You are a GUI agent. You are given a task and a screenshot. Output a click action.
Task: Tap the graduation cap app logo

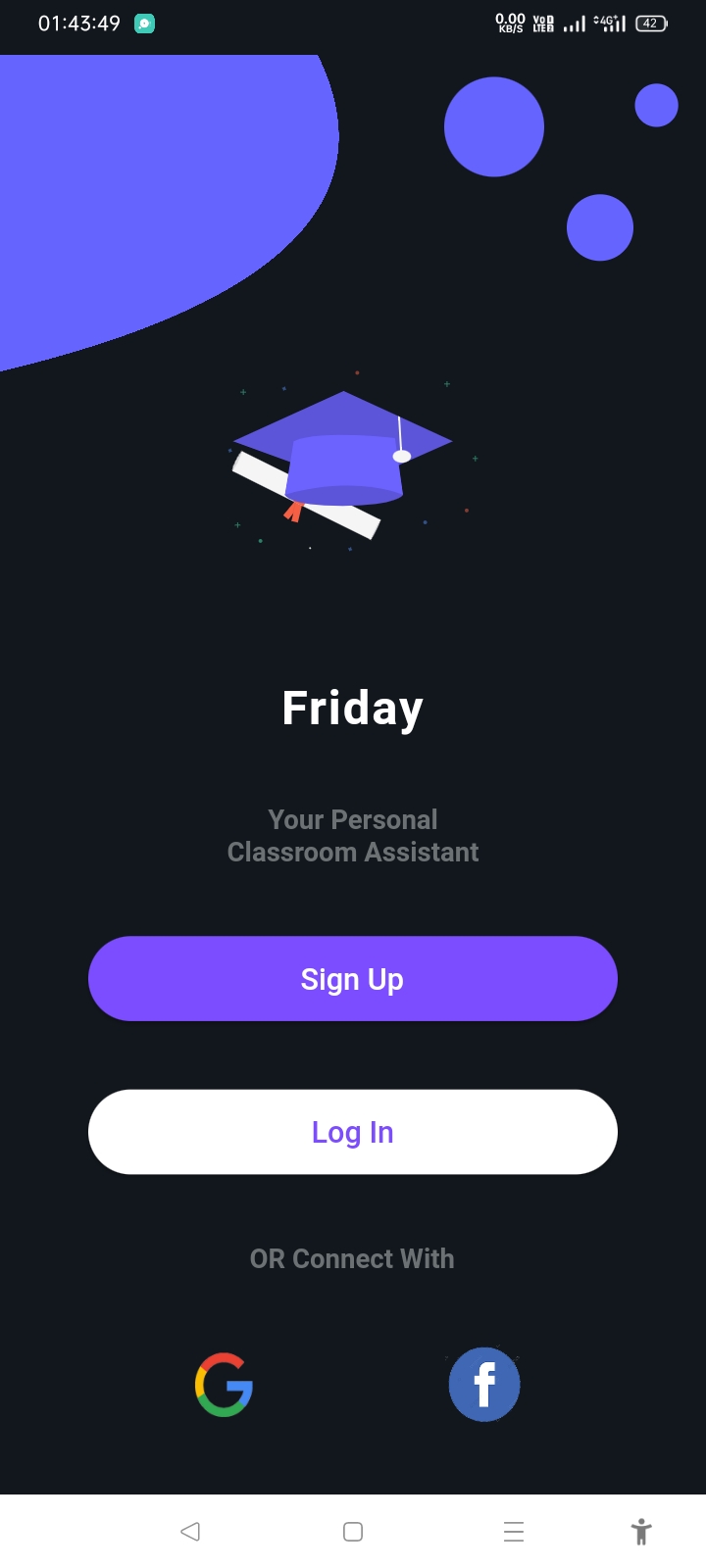(343, 461)
